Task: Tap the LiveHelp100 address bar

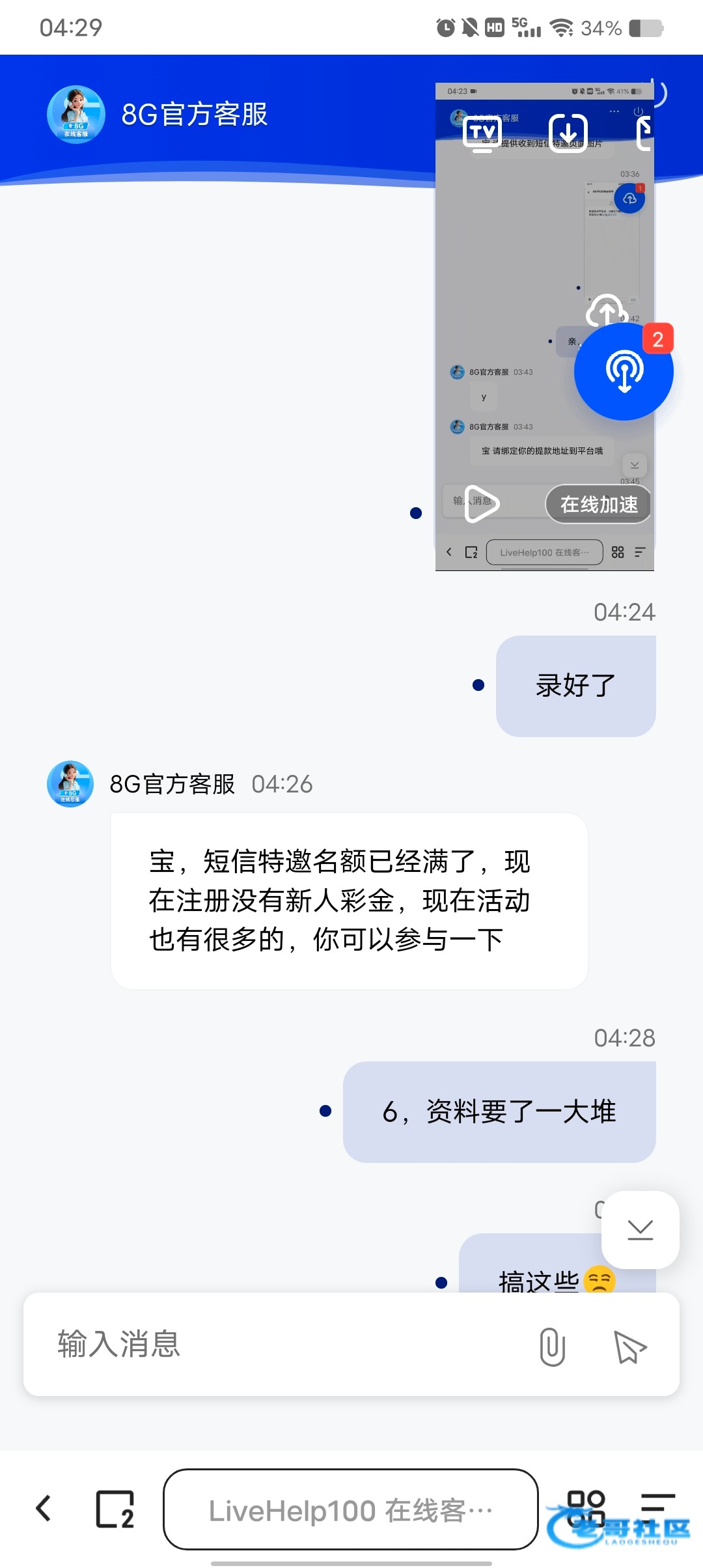Action: pyautogui.click(x=350, y=1509)
